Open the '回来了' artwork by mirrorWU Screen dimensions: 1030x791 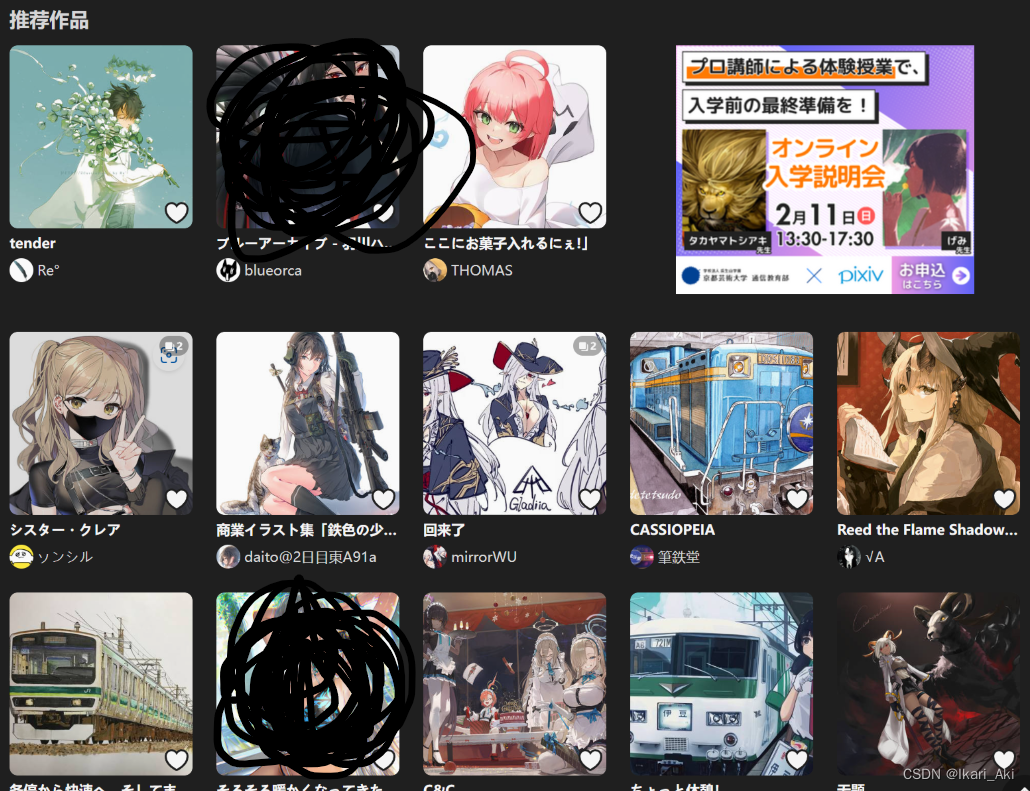(514, 423)
